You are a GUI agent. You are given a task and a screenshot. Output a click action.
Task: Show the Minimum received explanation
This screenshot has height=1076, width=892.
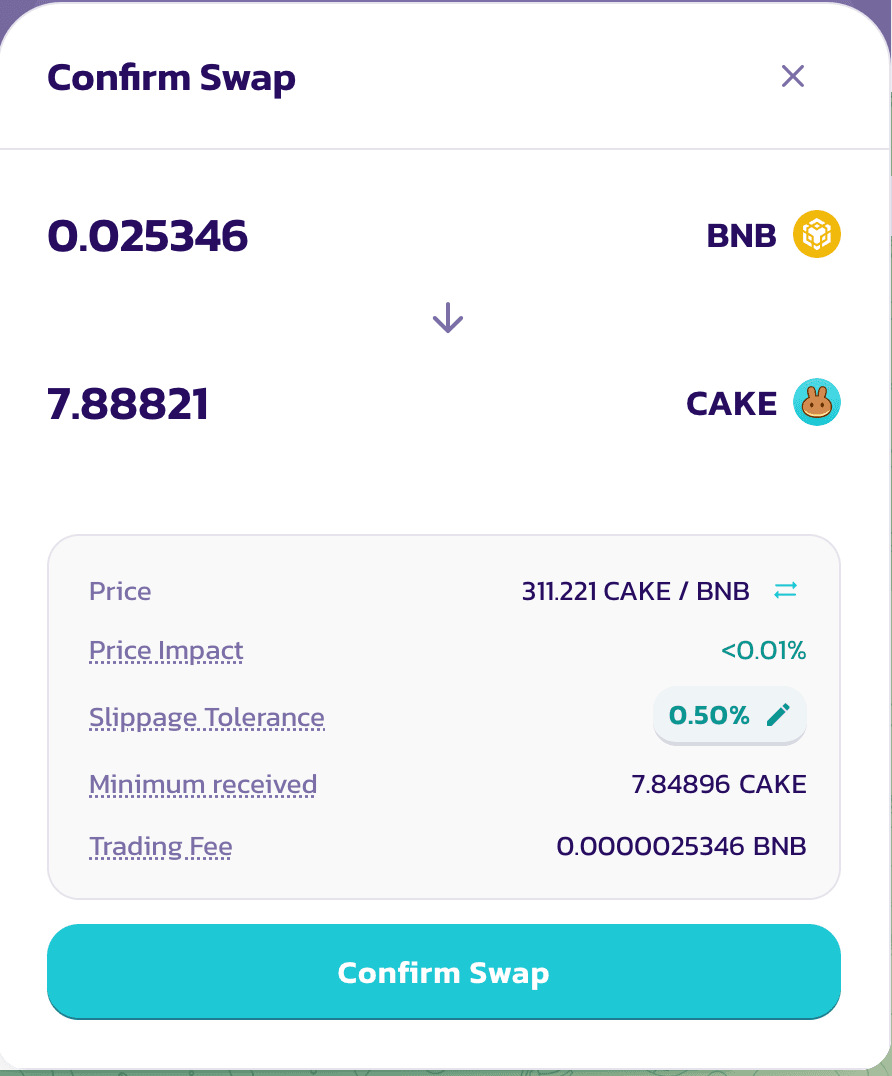click(x=203, y=785)
